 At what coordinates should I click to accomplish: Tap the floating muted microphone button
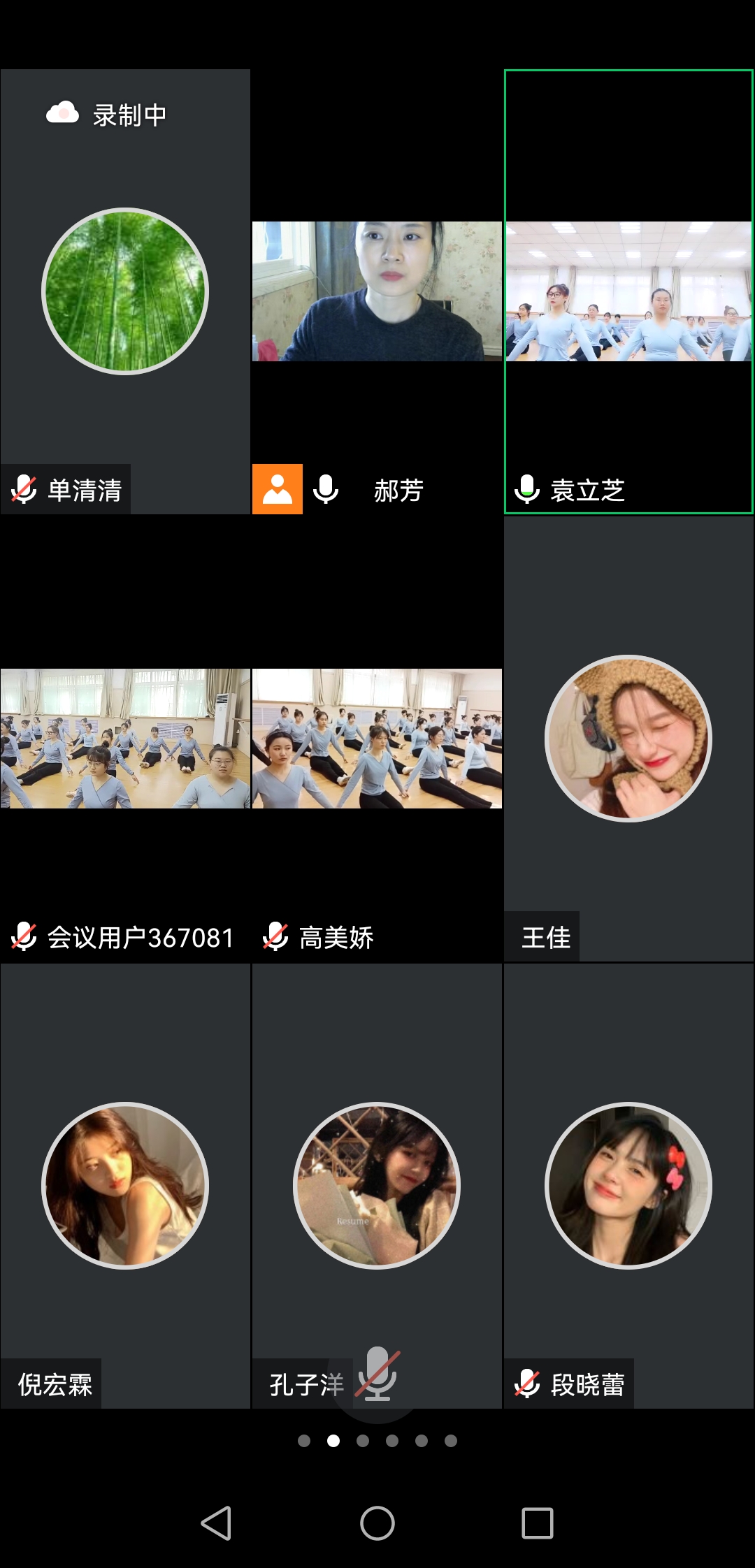point(378,1374)
